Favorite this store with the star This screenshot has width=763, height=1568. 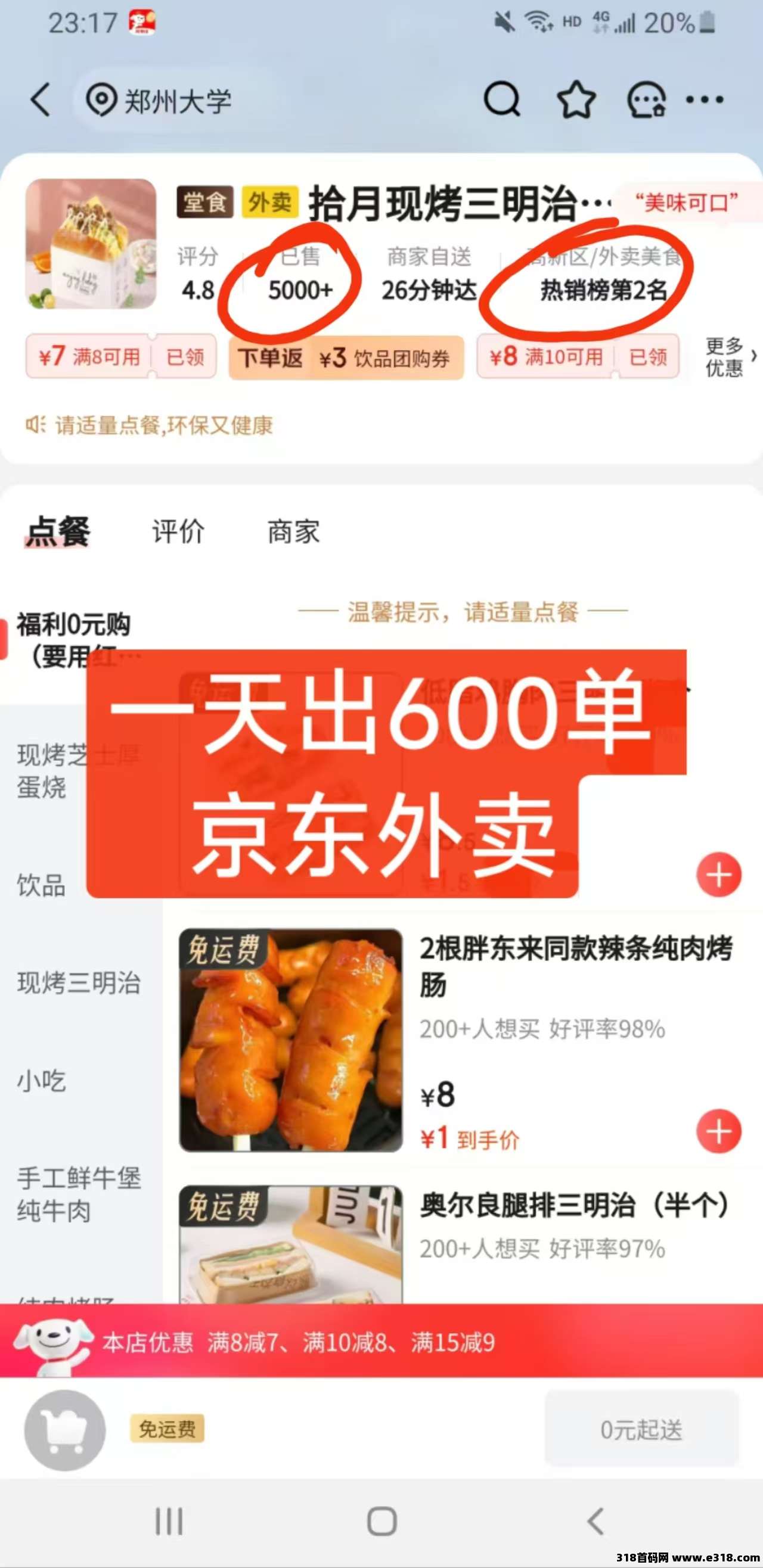pyautogui.click(x=575, y=99)
